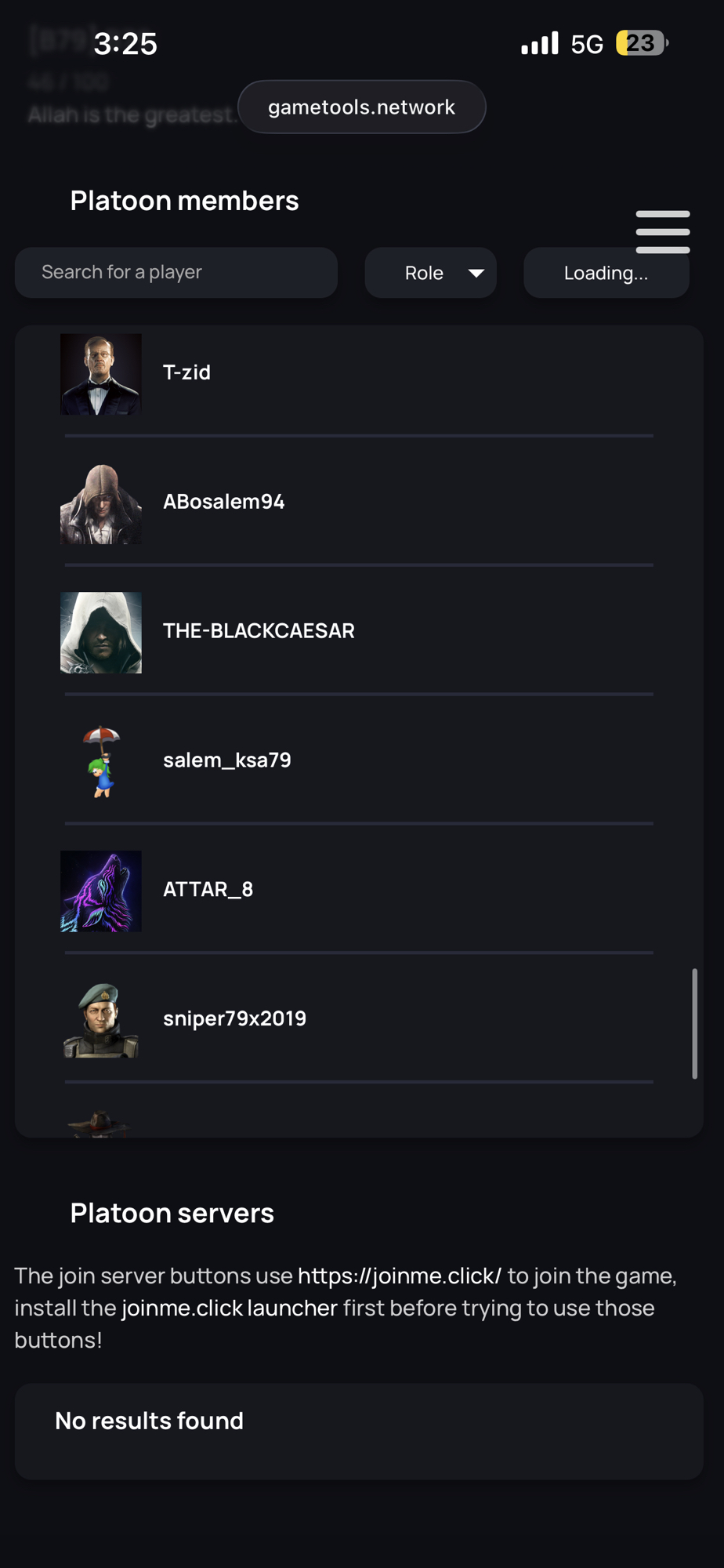The height and width of the screenshot is (1568, 724).
Task: Check sniper79x2019's profile
Action: [x=234, y=1019]
